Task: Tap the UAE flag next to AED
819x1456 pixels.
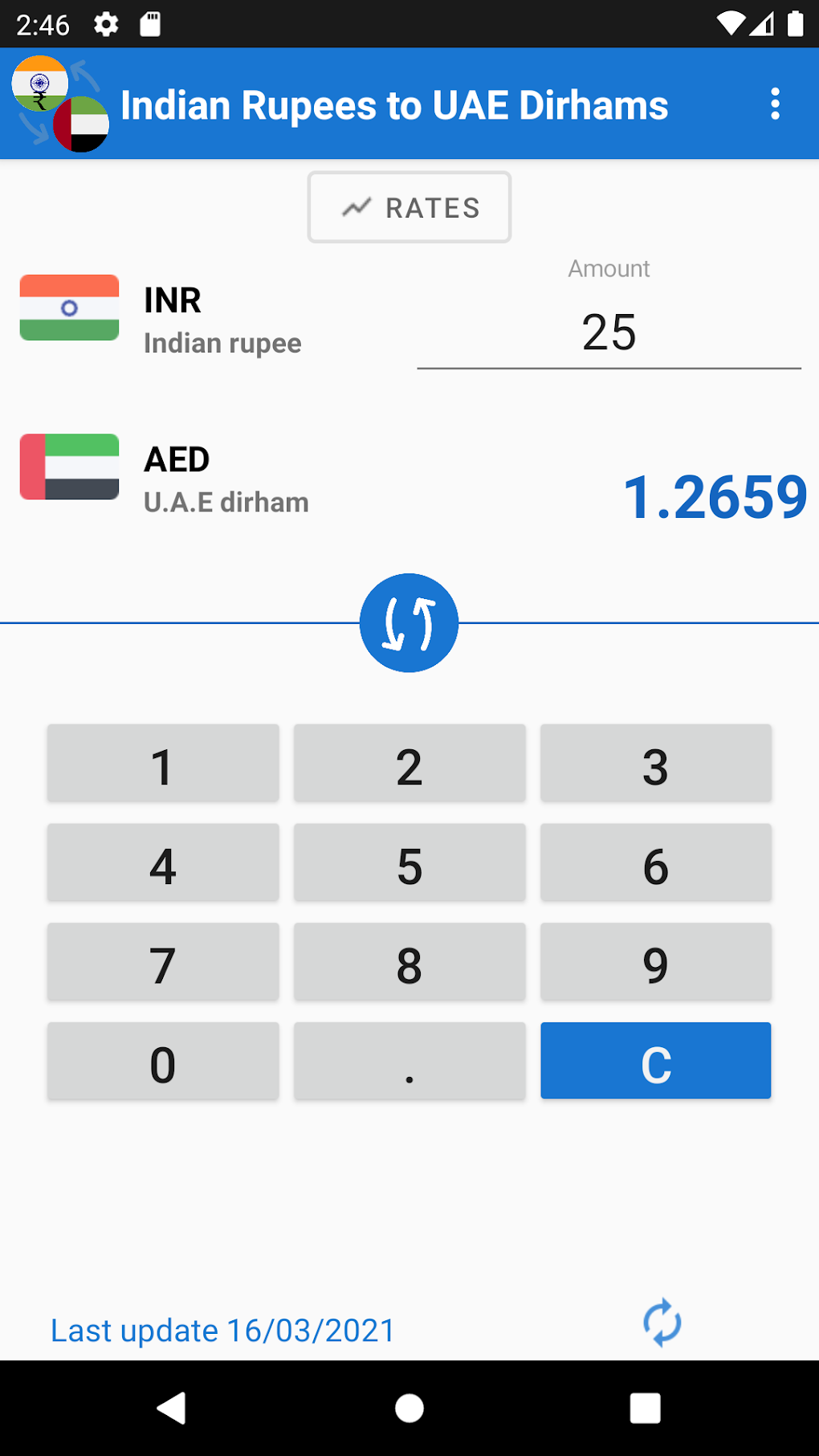Action: (68, 467)
